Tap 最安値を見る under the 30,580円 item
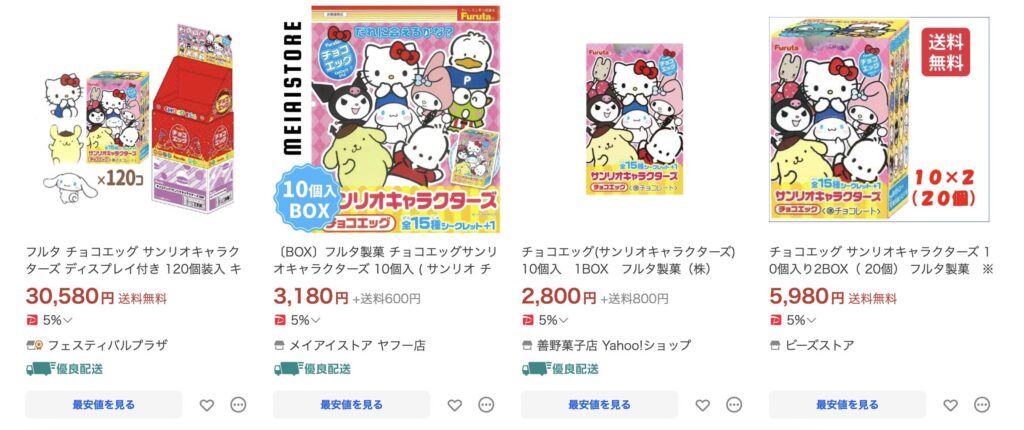Viewport: 1024px width, 430px height. pos(104,405)
